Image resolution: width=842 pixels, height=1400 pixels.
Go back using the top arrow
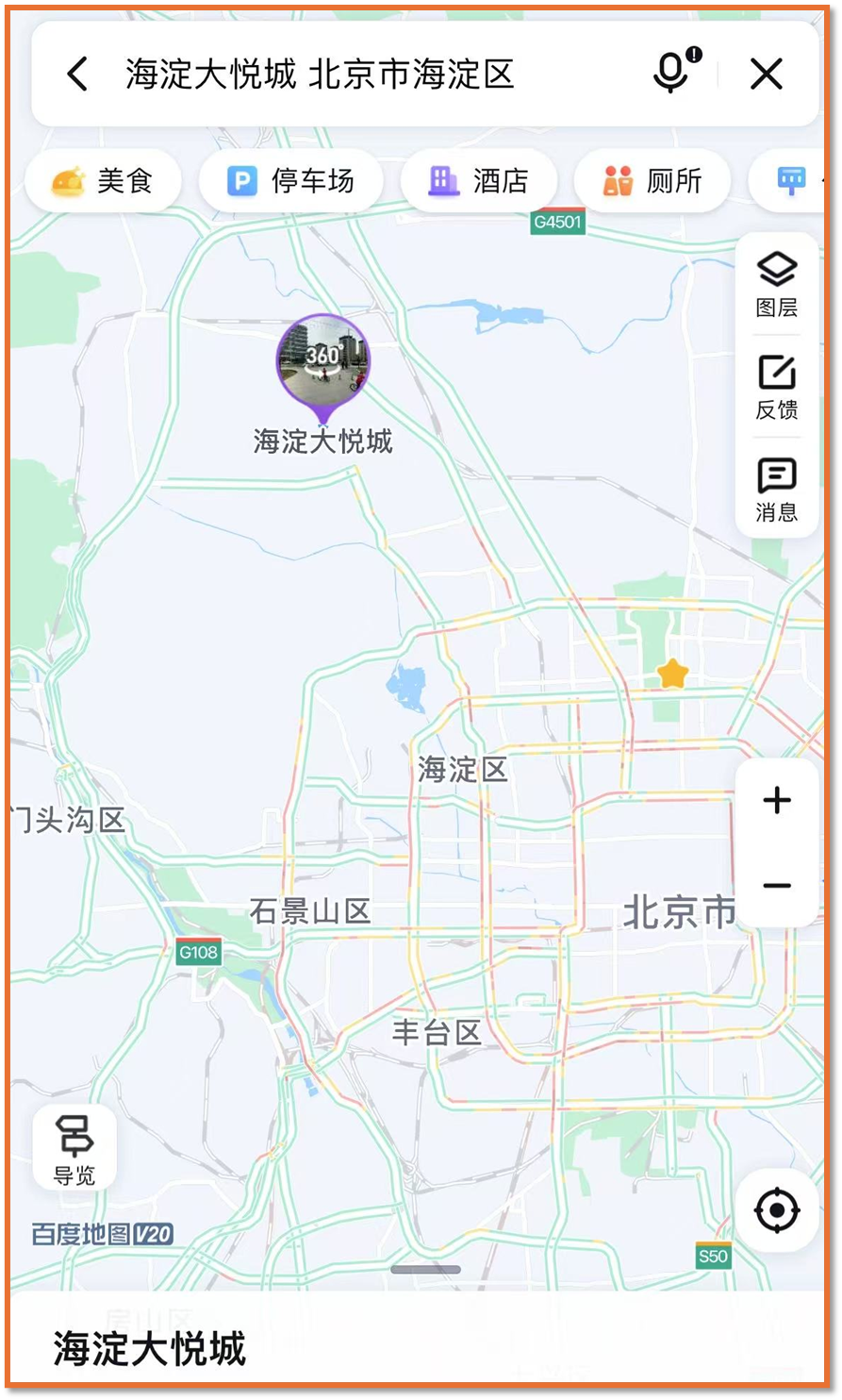77,74
